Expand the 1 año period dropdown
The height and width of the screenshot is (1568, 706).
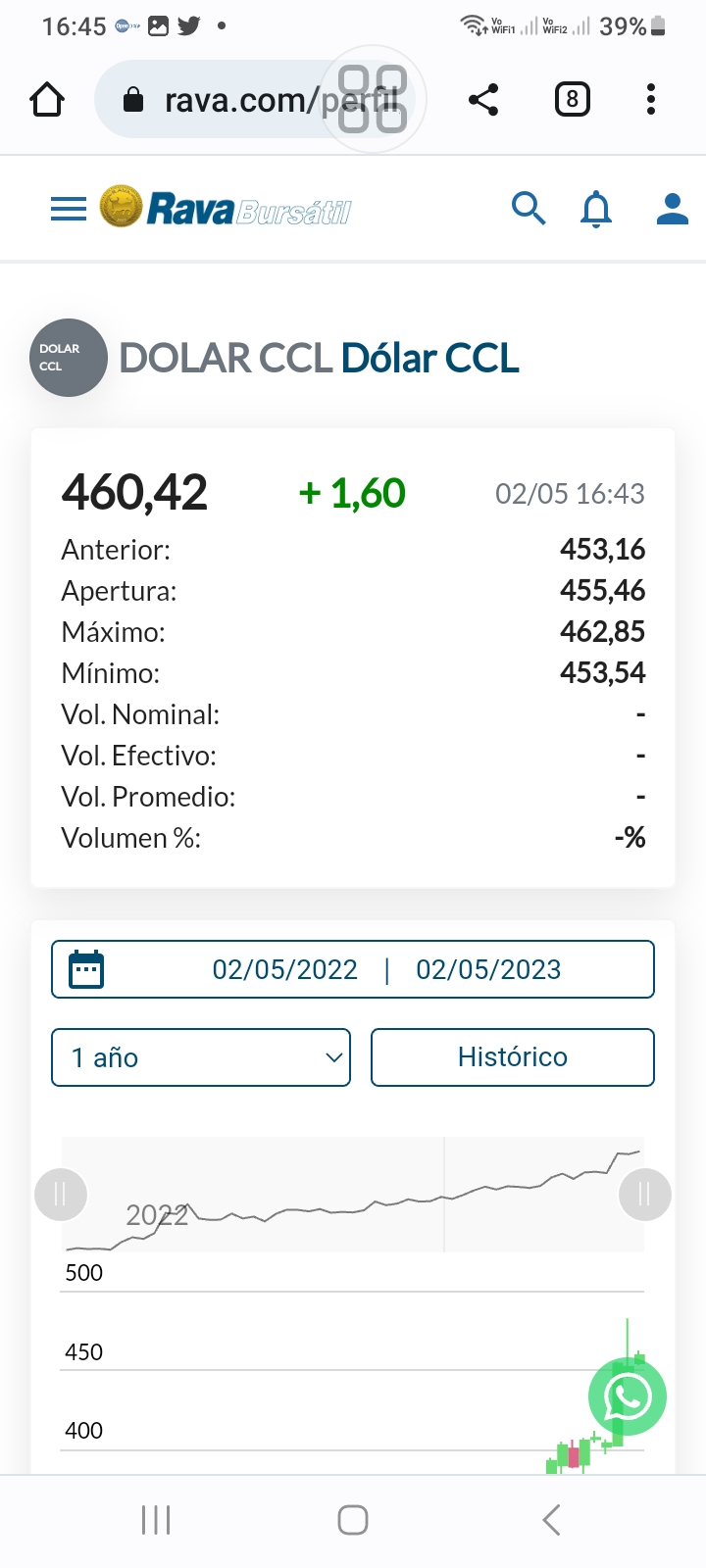pyautogui.click(x=201, y=1057)
